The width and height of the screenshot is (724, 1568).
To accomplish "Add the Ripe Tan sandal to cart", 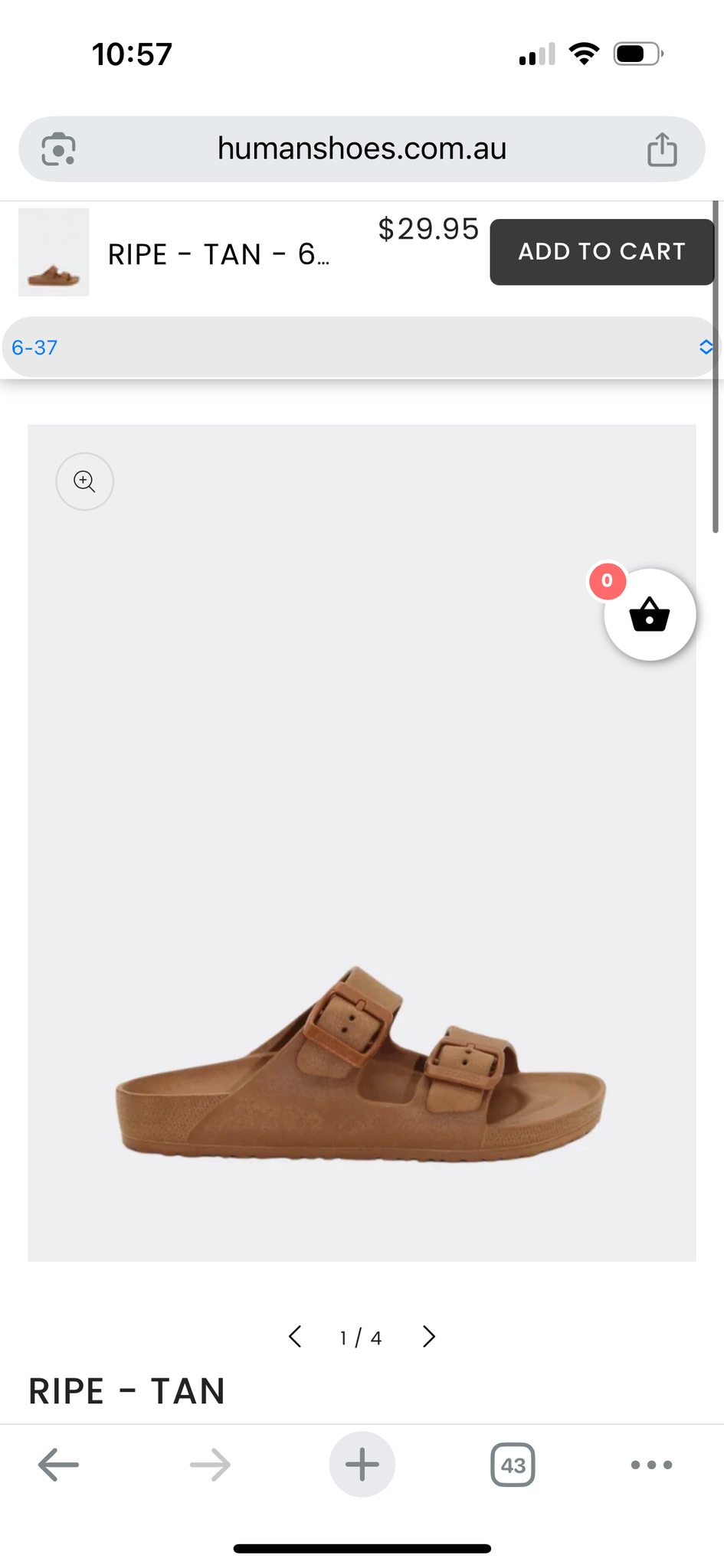I will click(x=601, y=252).
